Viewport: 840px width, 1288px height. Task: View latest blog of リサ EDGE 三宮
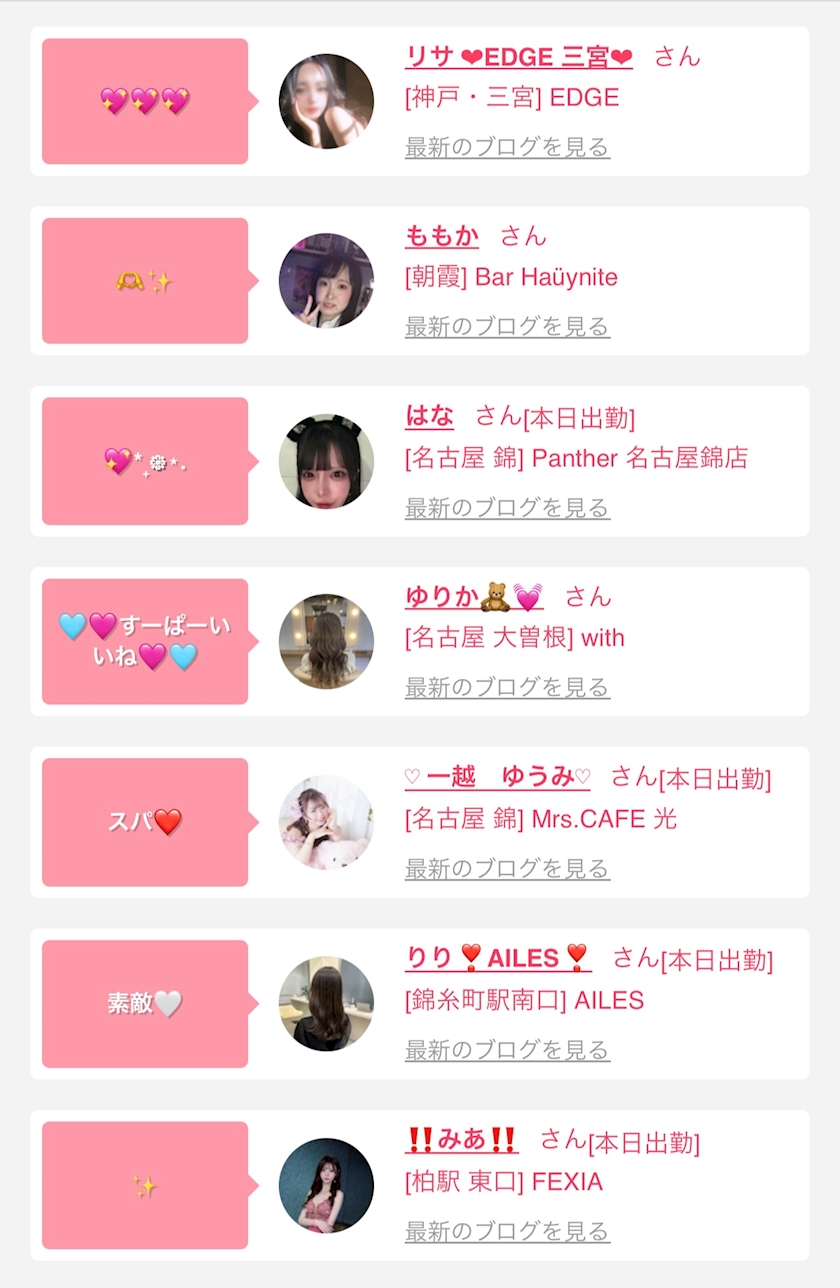(x=507, y=148)
